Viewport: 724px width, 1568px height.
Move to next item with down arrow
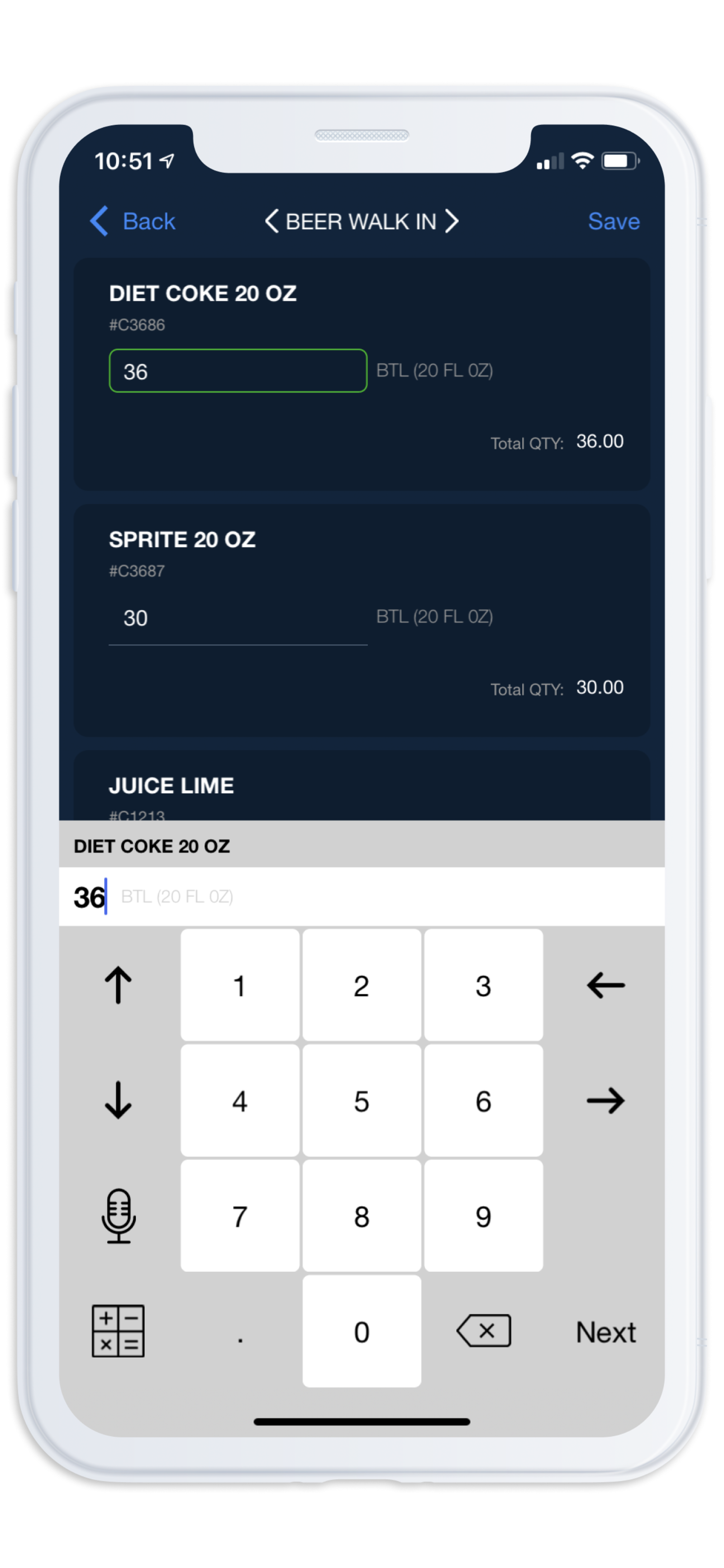118,1101
